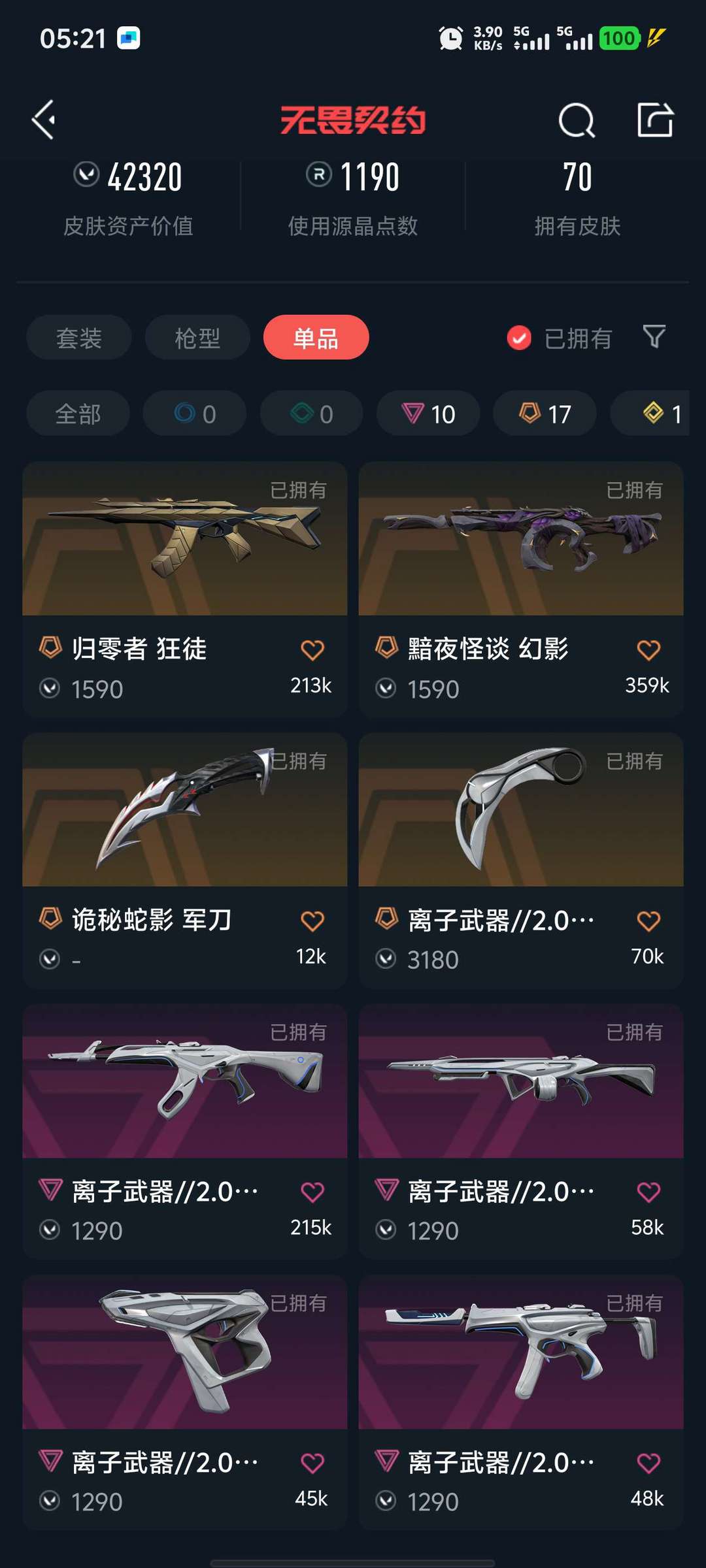Switch to the 套装 tab
This screenshot has height=1568, width=706.
tap(79, 338)
